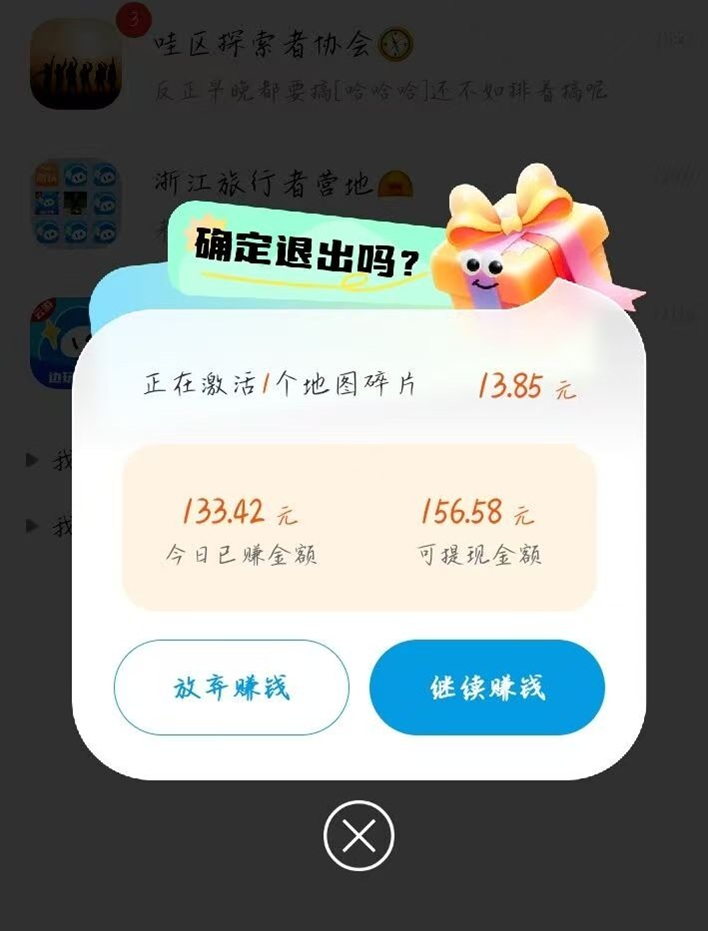The height and width of the screenshot is (931, 708).
Task: Dismiss the dialog with the X circle
Action: point(358,835)
